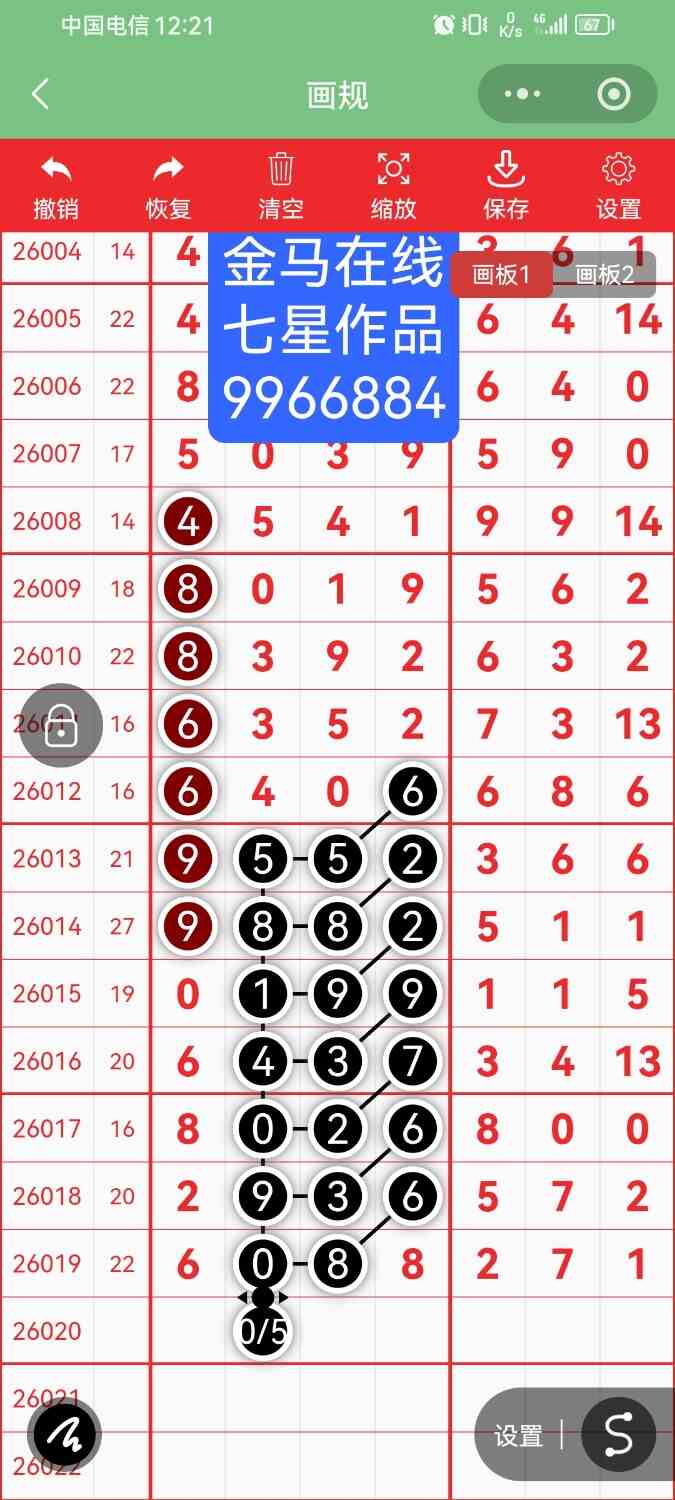Close the mini program with the circle icon
The image size is (675, 1500).
pyautogui.click(x=613, y=95)
